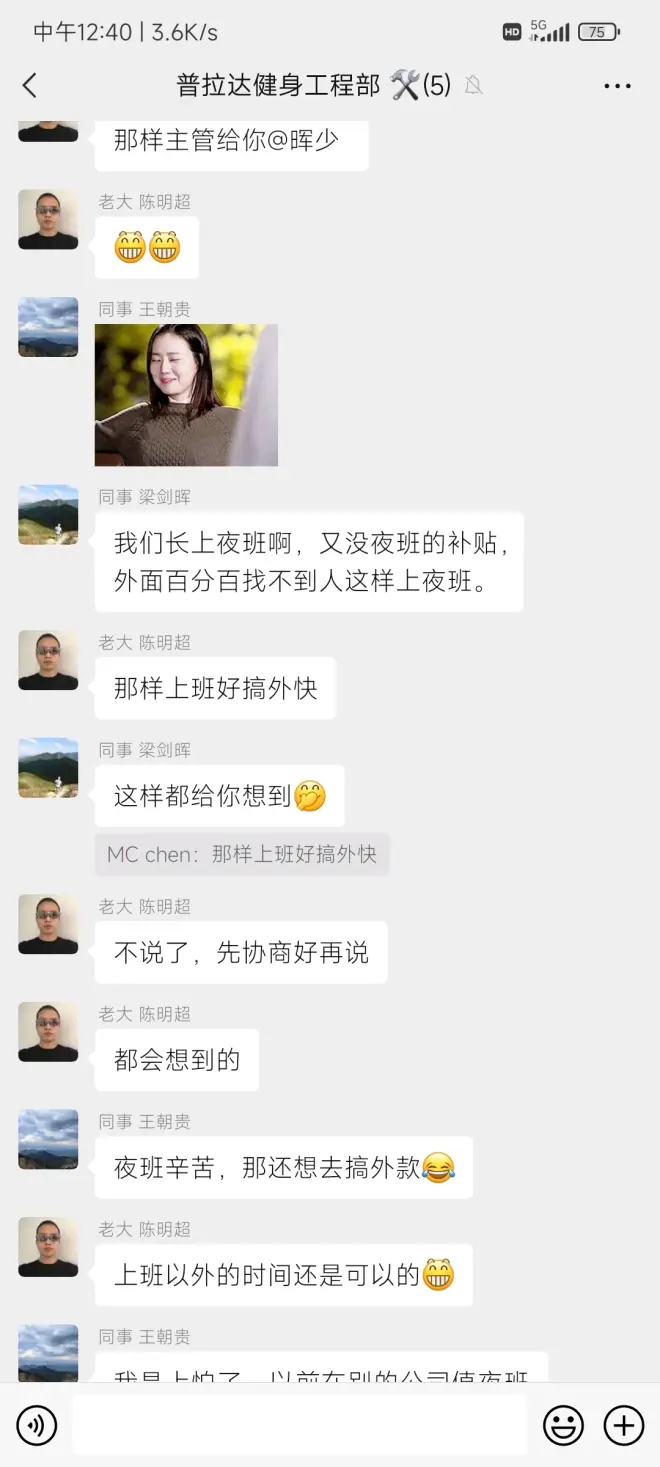Open 梁剑晖's avatar beside the night shift message
The height and width of the screenshot is (1467, 660).
pyautogui.click(x=48, y=515)
